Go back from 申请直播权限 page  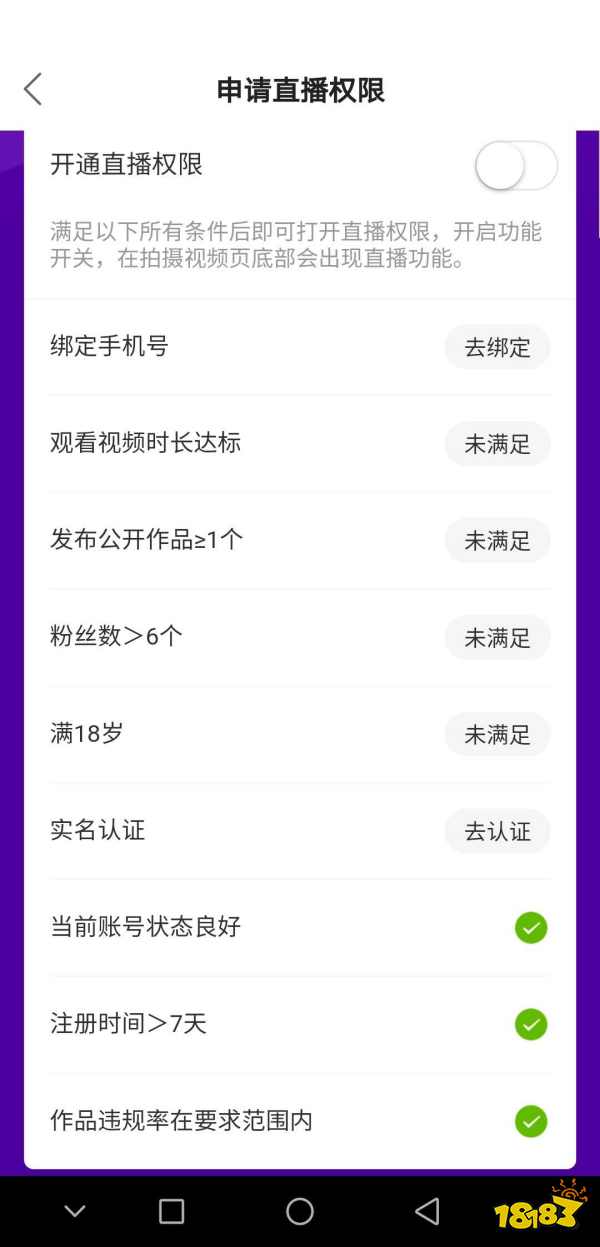click(x=33, y=89)
